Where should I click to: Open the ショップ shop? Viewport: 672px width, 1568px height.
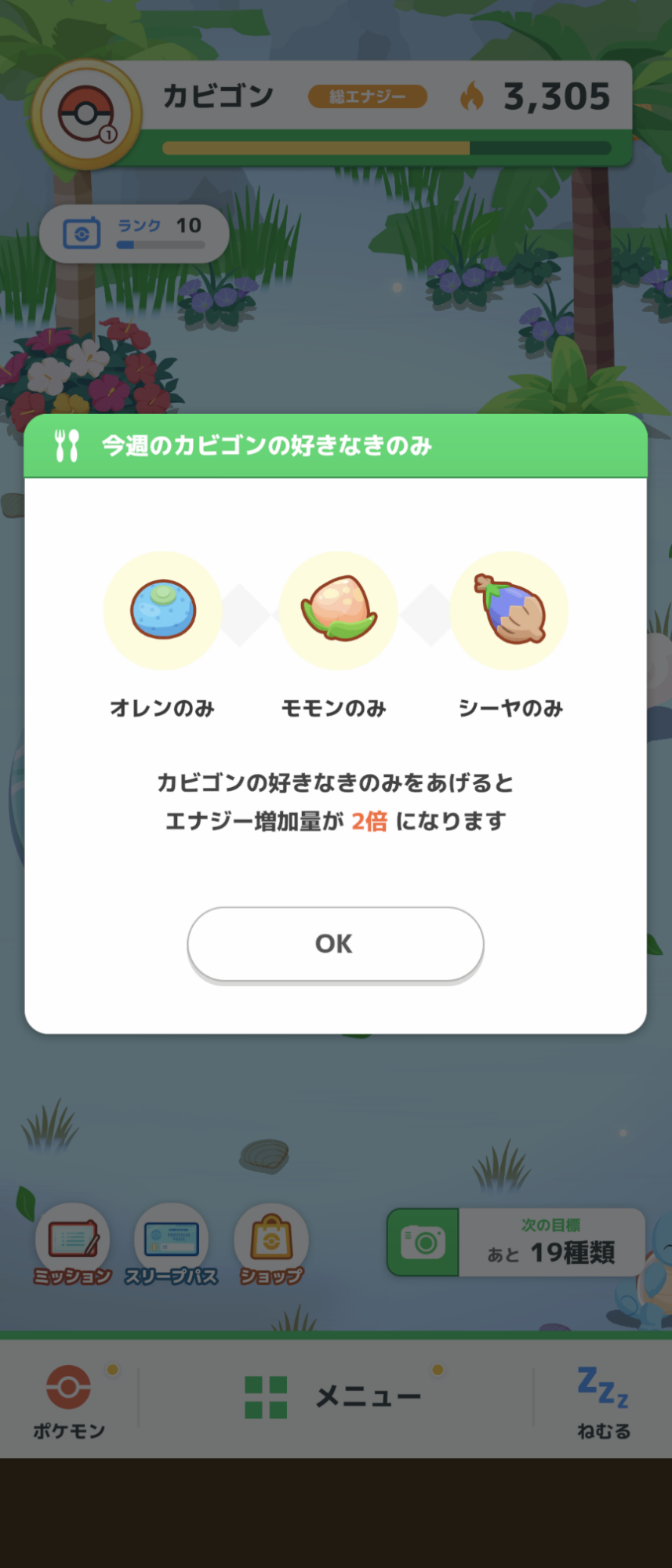click(x=271, y=1245)
